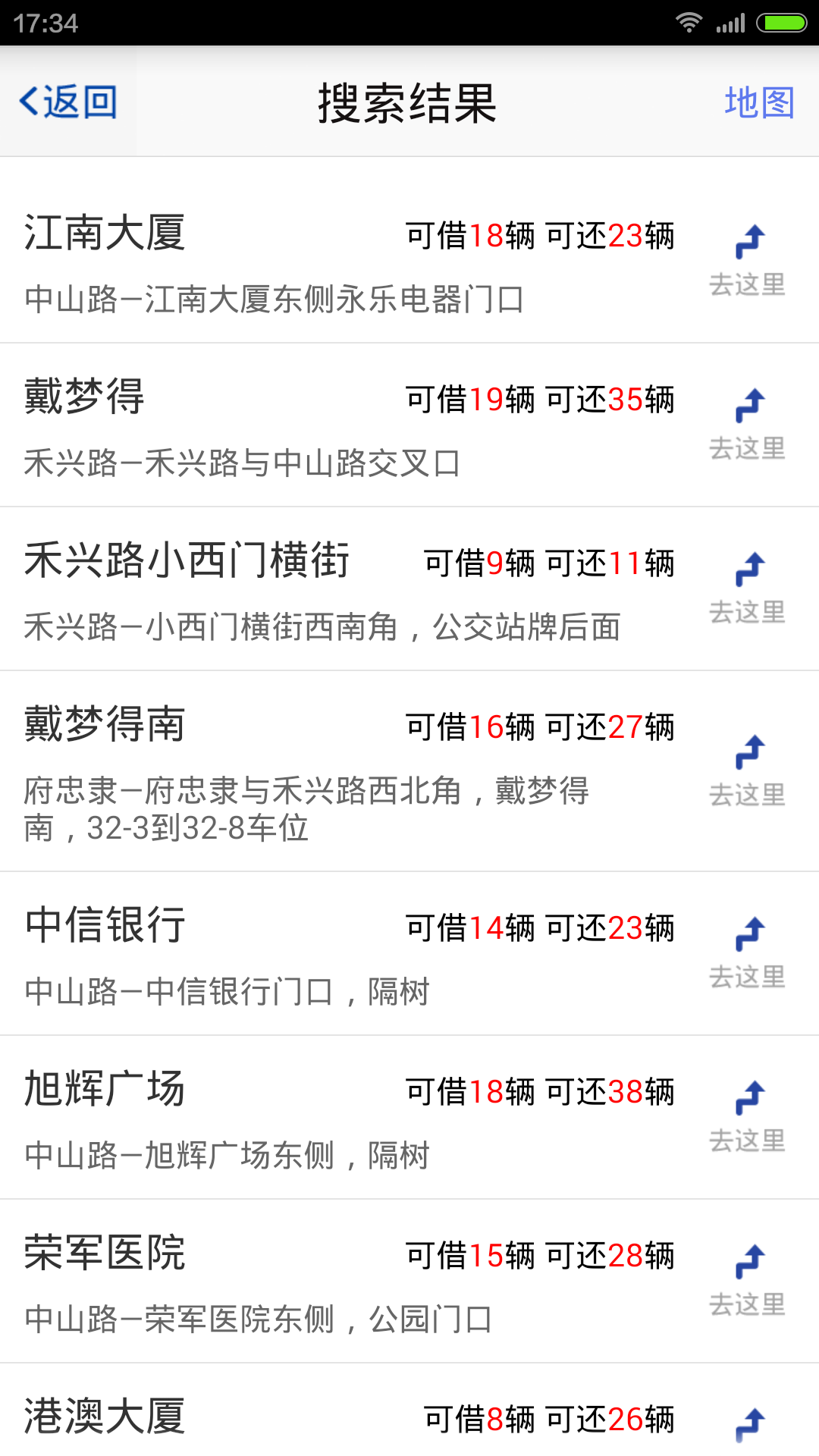Tap 去这里 for 禾兴路小西门横街

coord(748,589)
